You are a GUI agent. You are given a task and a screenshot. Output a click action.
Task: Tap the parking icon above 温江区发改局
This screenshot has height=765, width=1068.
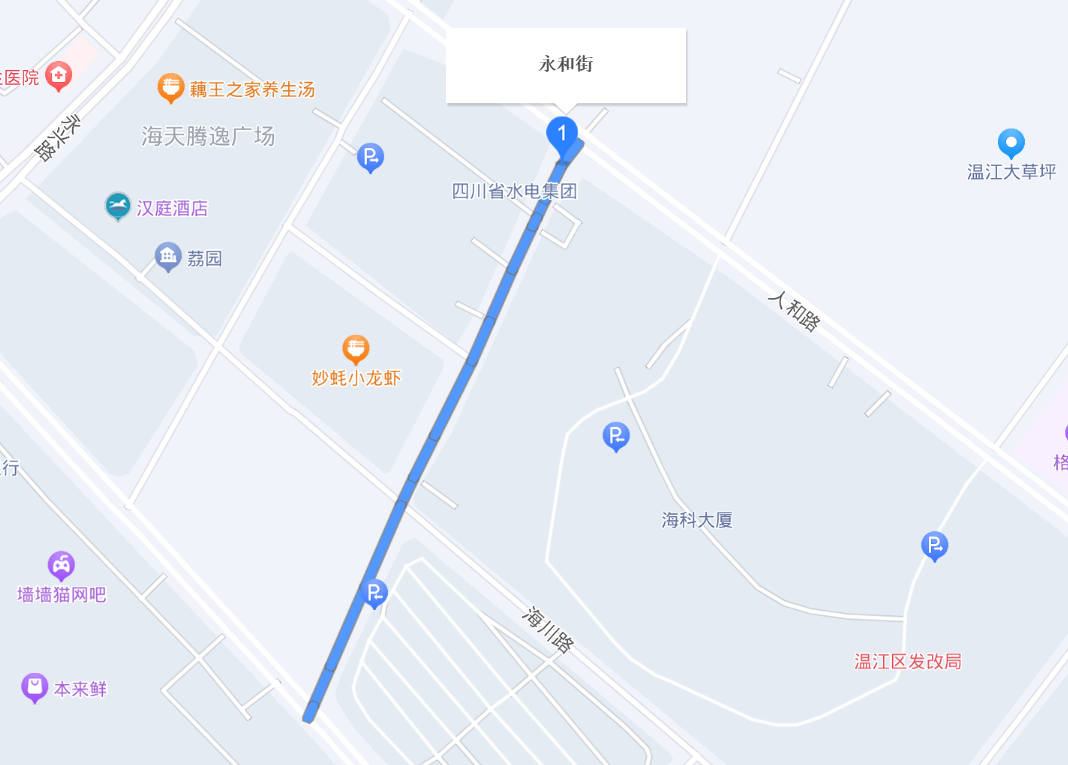pyautogui.click(x=934, y=545)
